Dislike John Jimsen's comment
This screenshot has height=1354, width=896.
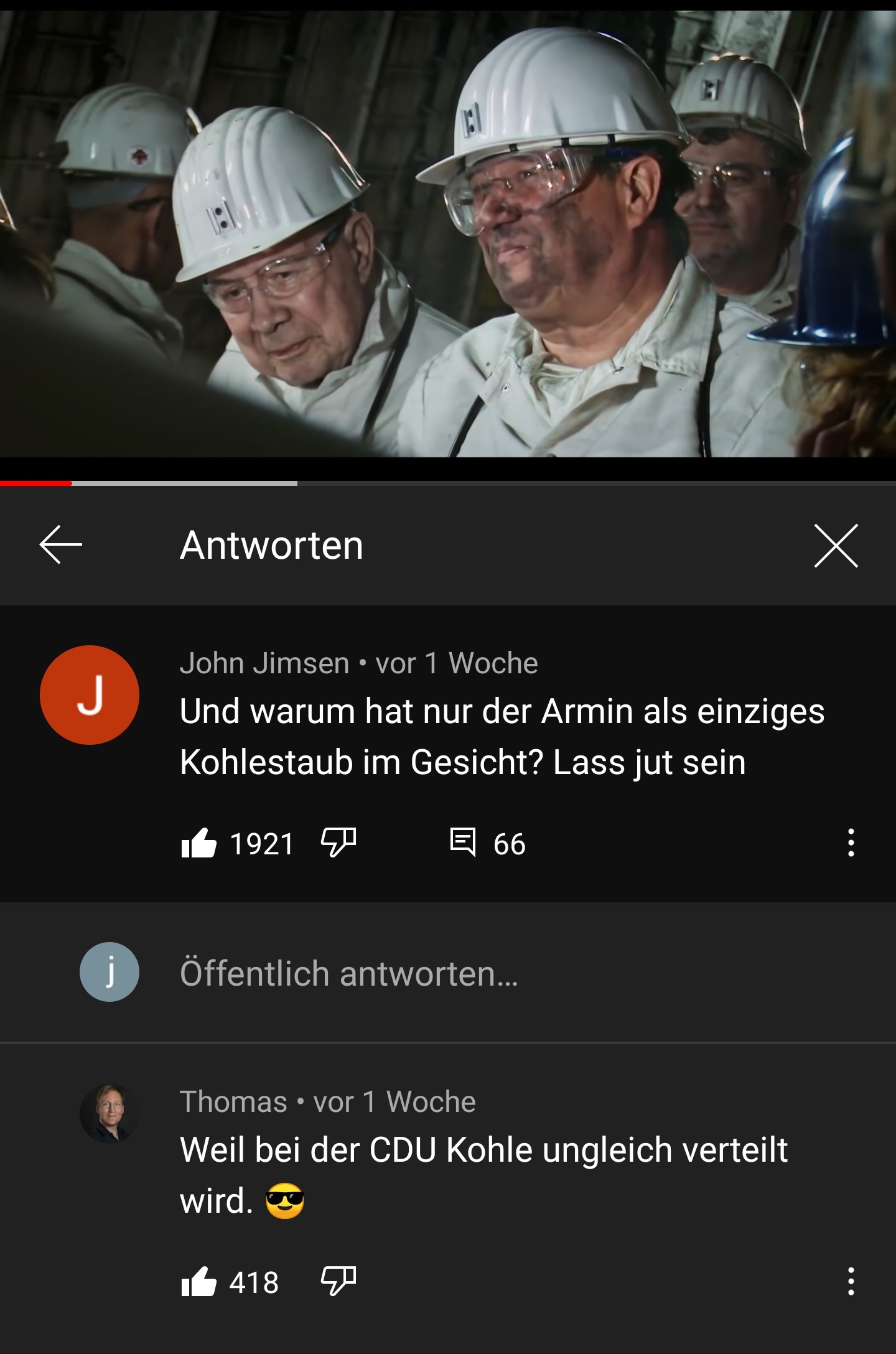pos(338,843)
